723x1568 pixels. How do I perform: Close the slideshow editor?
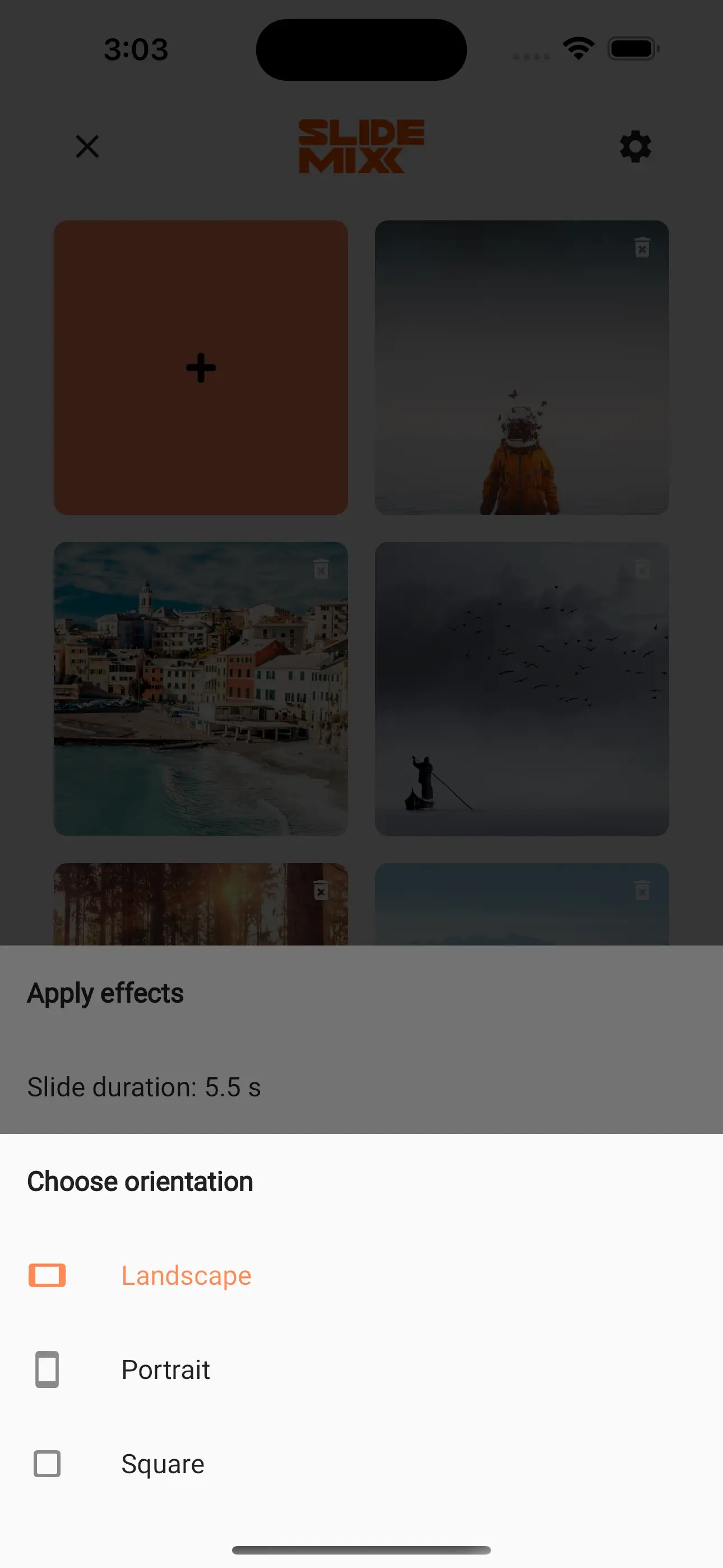87,147
